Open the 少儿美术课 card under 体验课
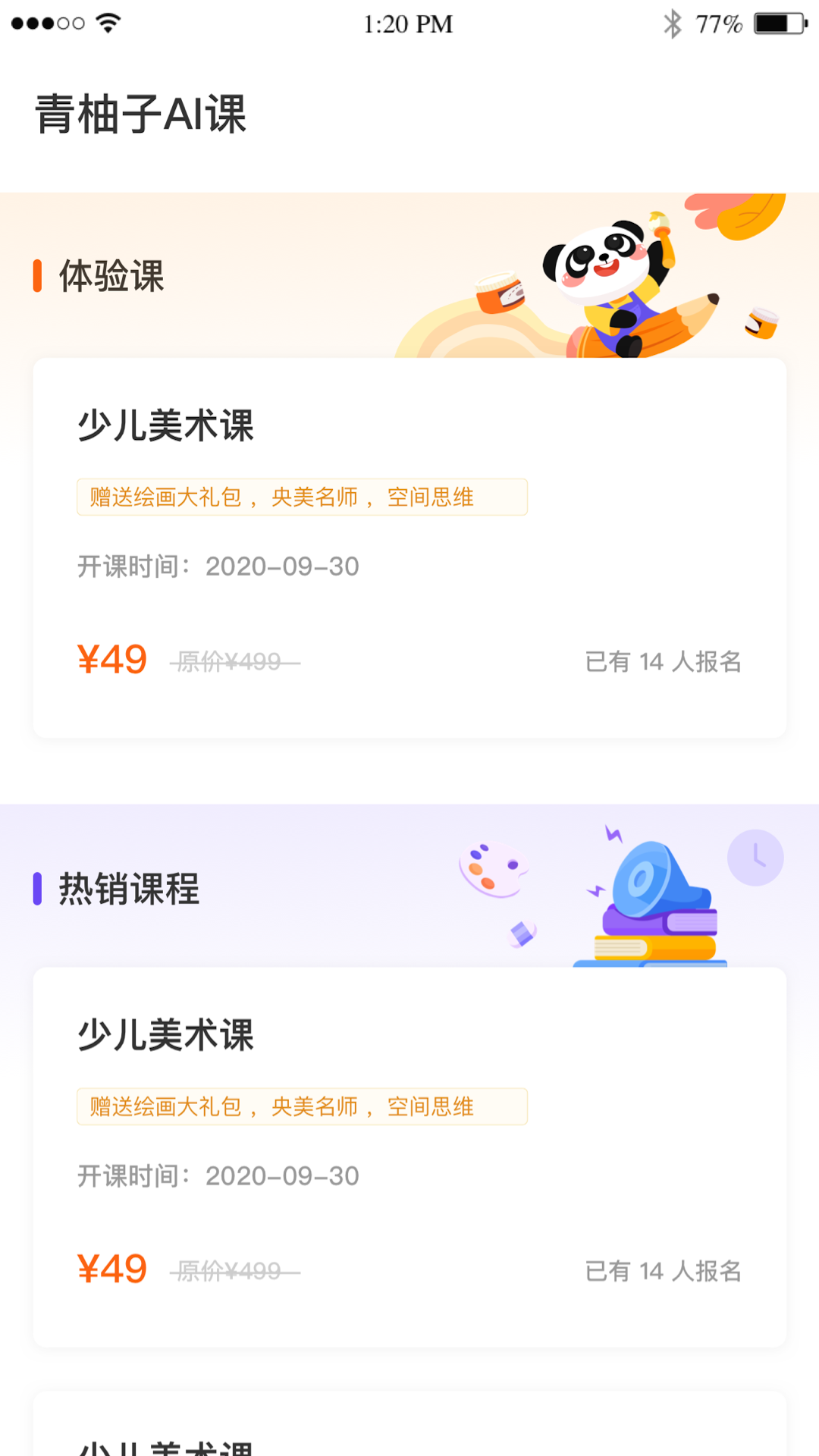This screenshot has height=1456, width=819. (x=409, y=548)
